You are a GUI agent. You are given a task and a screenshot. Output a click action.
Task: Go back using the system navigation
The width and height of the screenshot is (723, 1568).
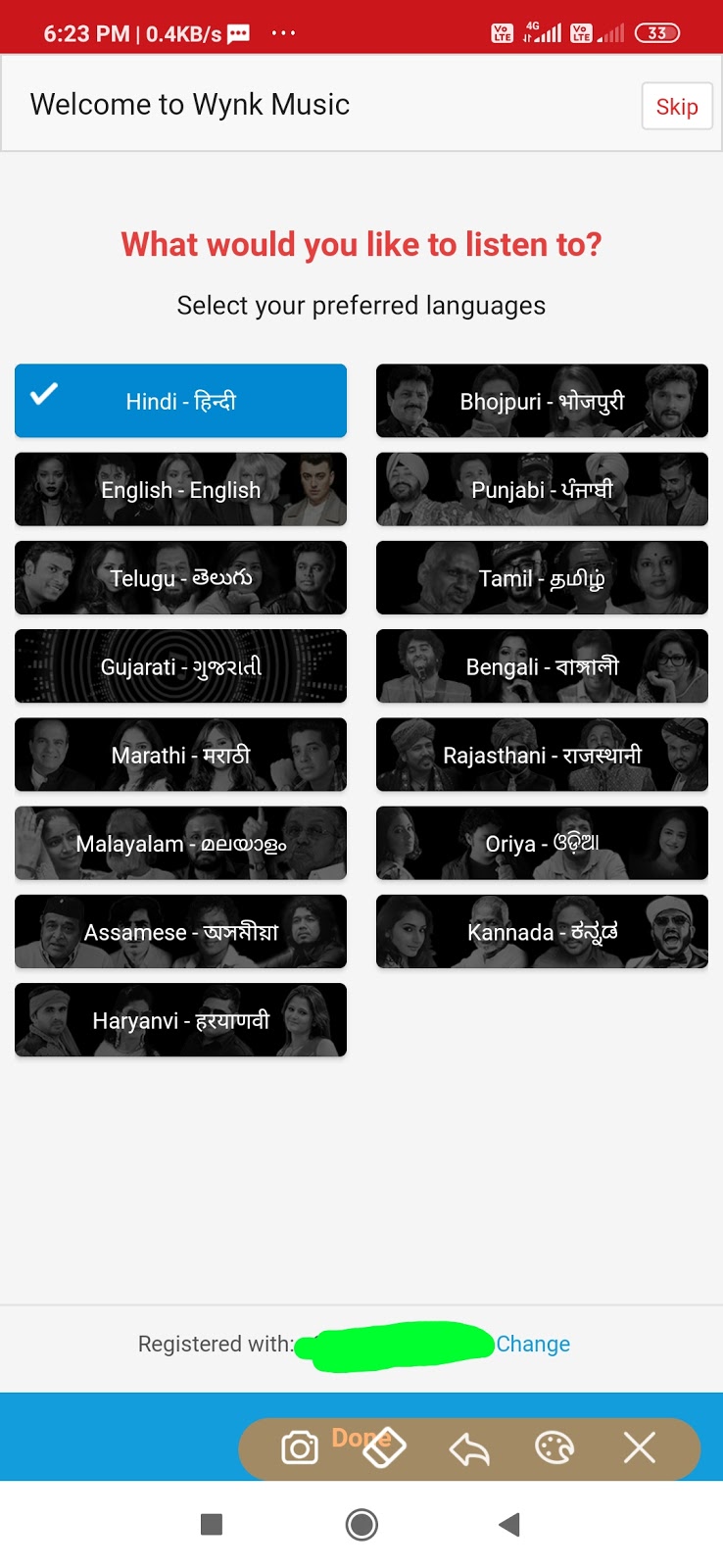[508, 1525]
